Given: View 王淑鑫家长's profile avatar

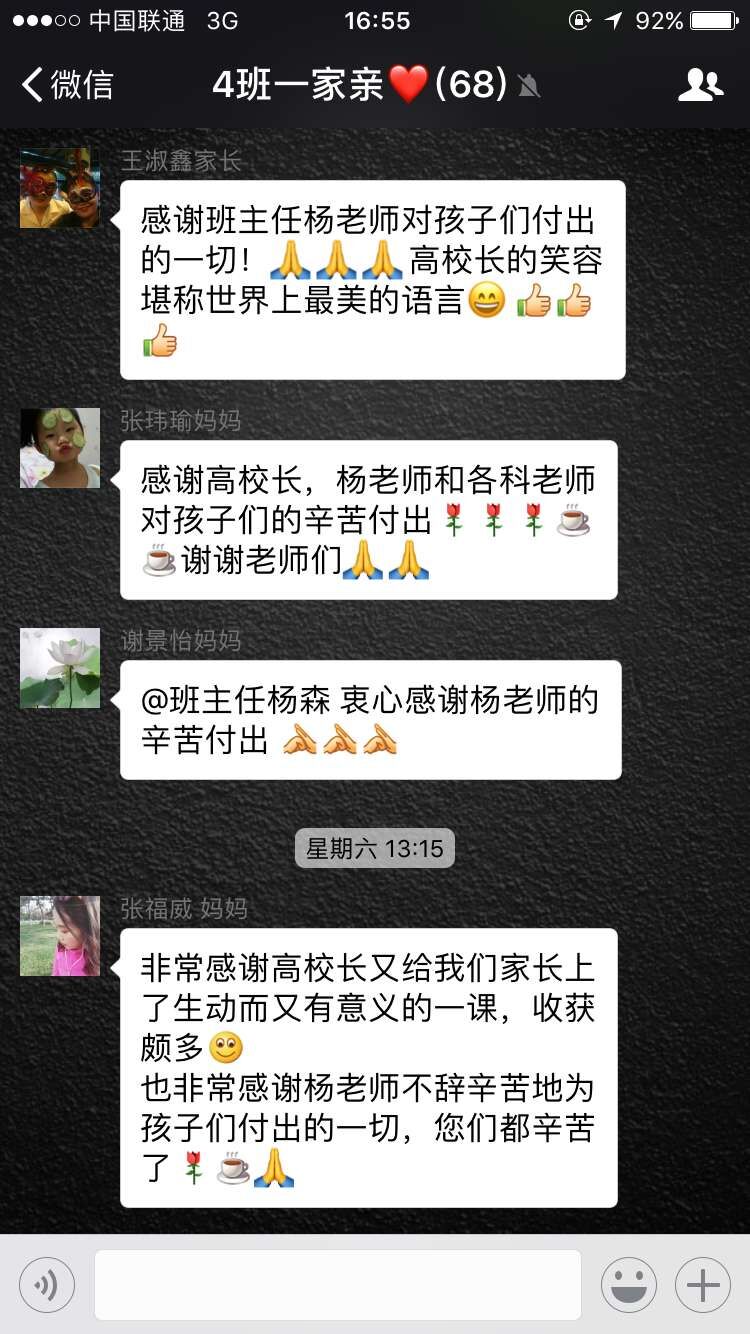Looking at the screenshot, I should click(x=60, y=188).
